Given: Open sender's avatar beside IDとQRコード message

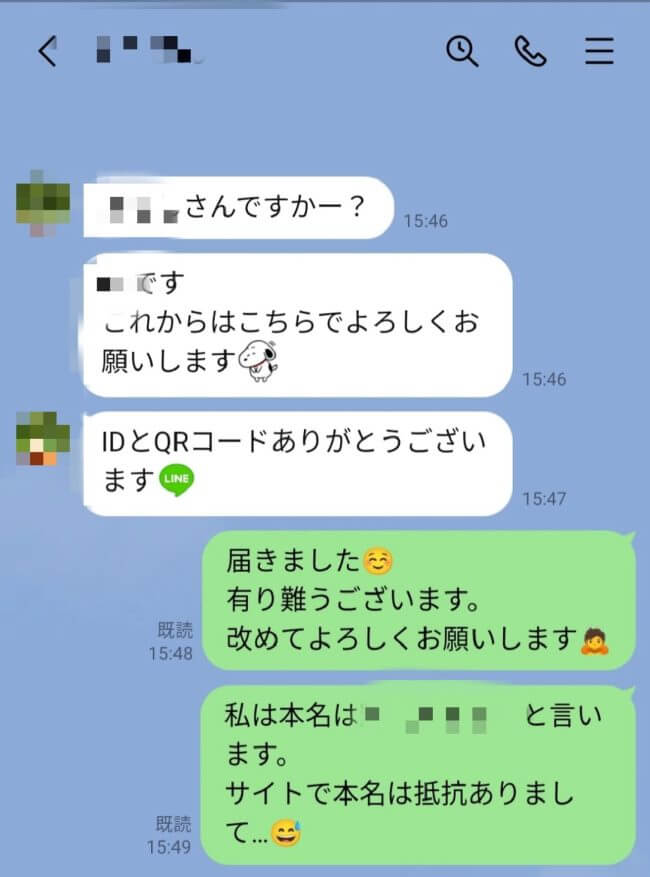Looking at the screenshot, I should [43, 437].
